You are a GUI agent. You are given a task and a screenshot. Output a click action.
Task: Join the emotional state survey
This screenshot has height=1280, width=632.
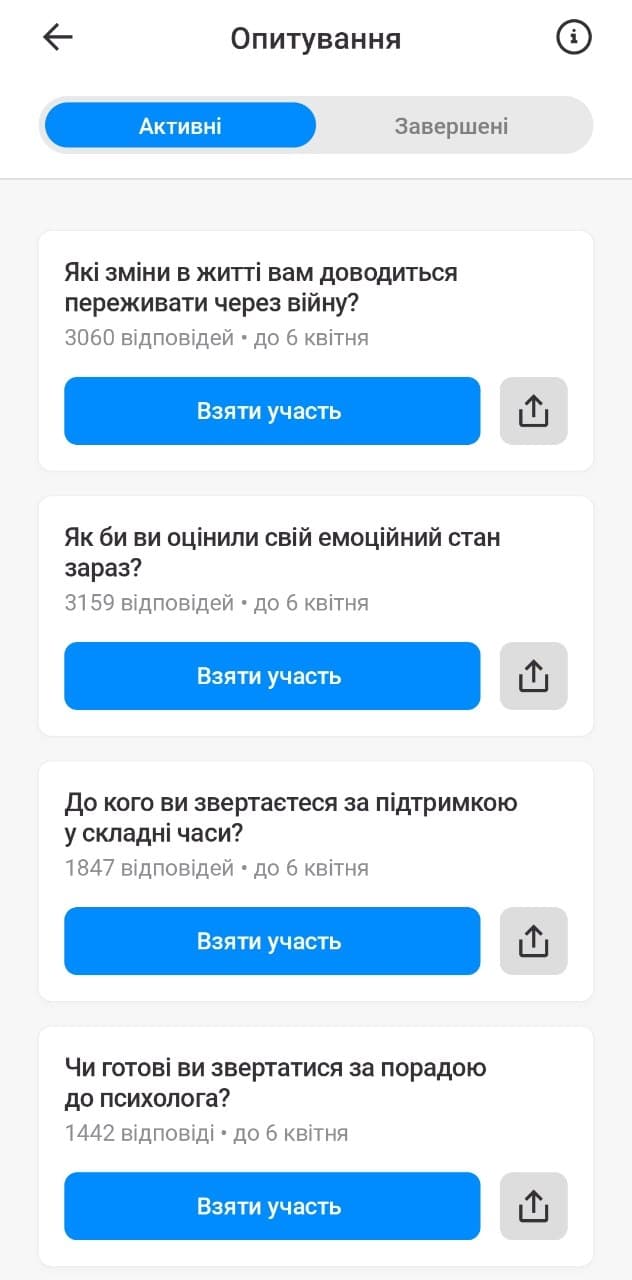272,676
